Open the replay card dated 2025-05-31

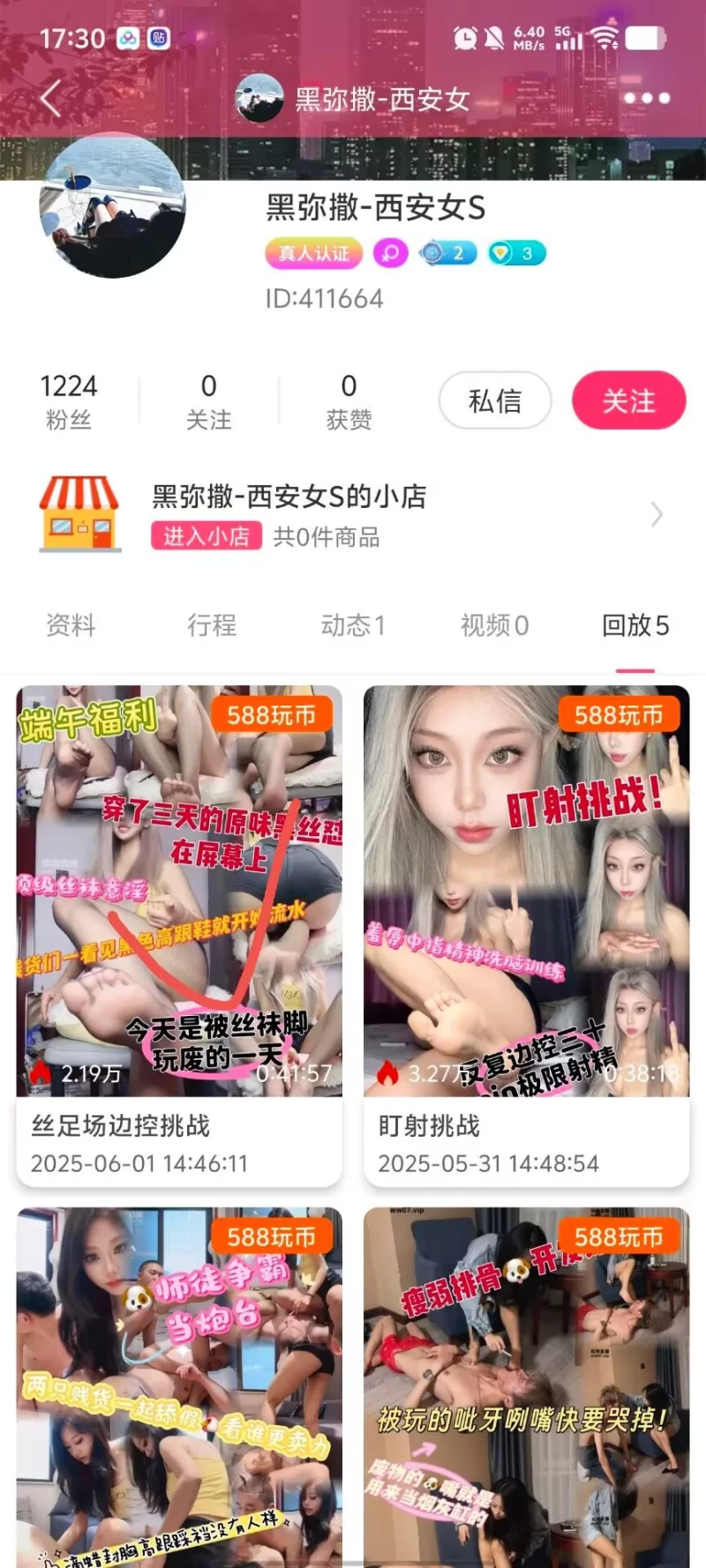[526, 935]
